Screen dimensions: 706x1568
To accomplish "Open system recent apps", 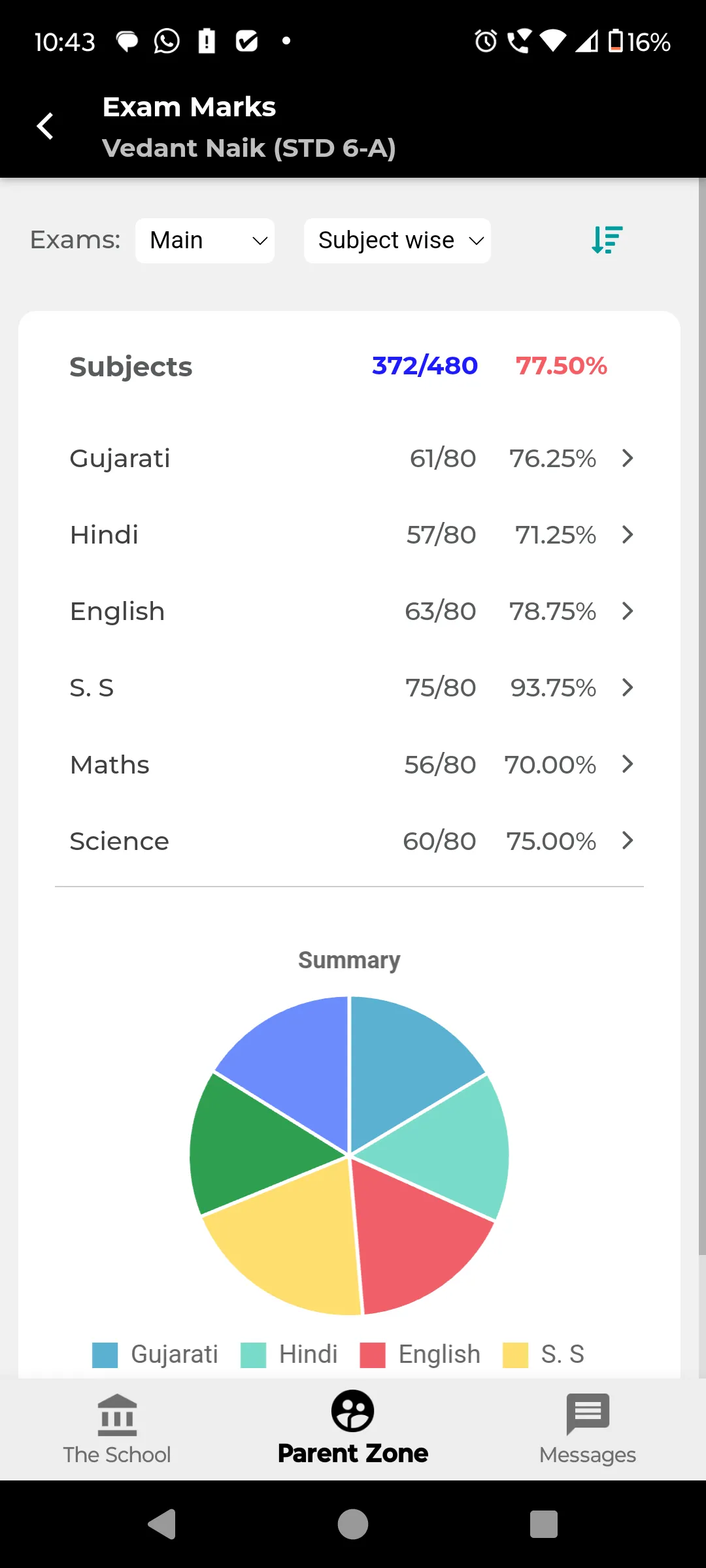I will pyautogui.click(x=543, y=1524).
